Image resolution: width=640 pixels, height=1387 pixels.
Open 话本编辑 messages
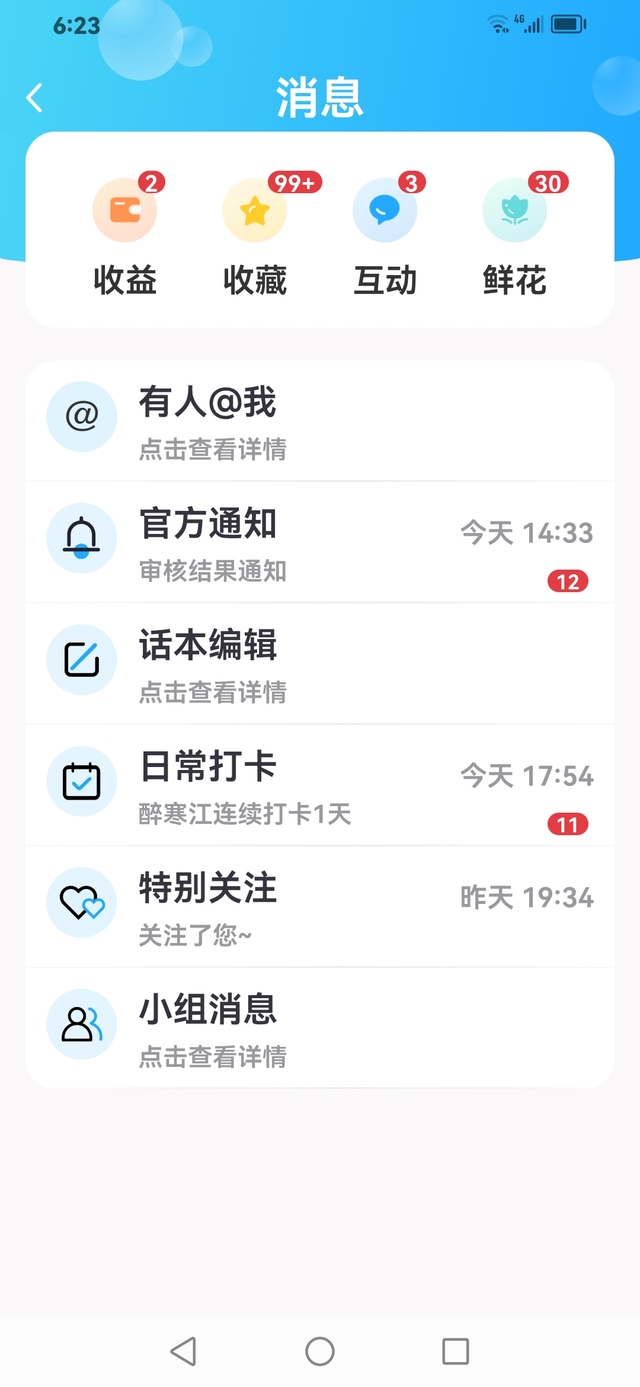320,664
